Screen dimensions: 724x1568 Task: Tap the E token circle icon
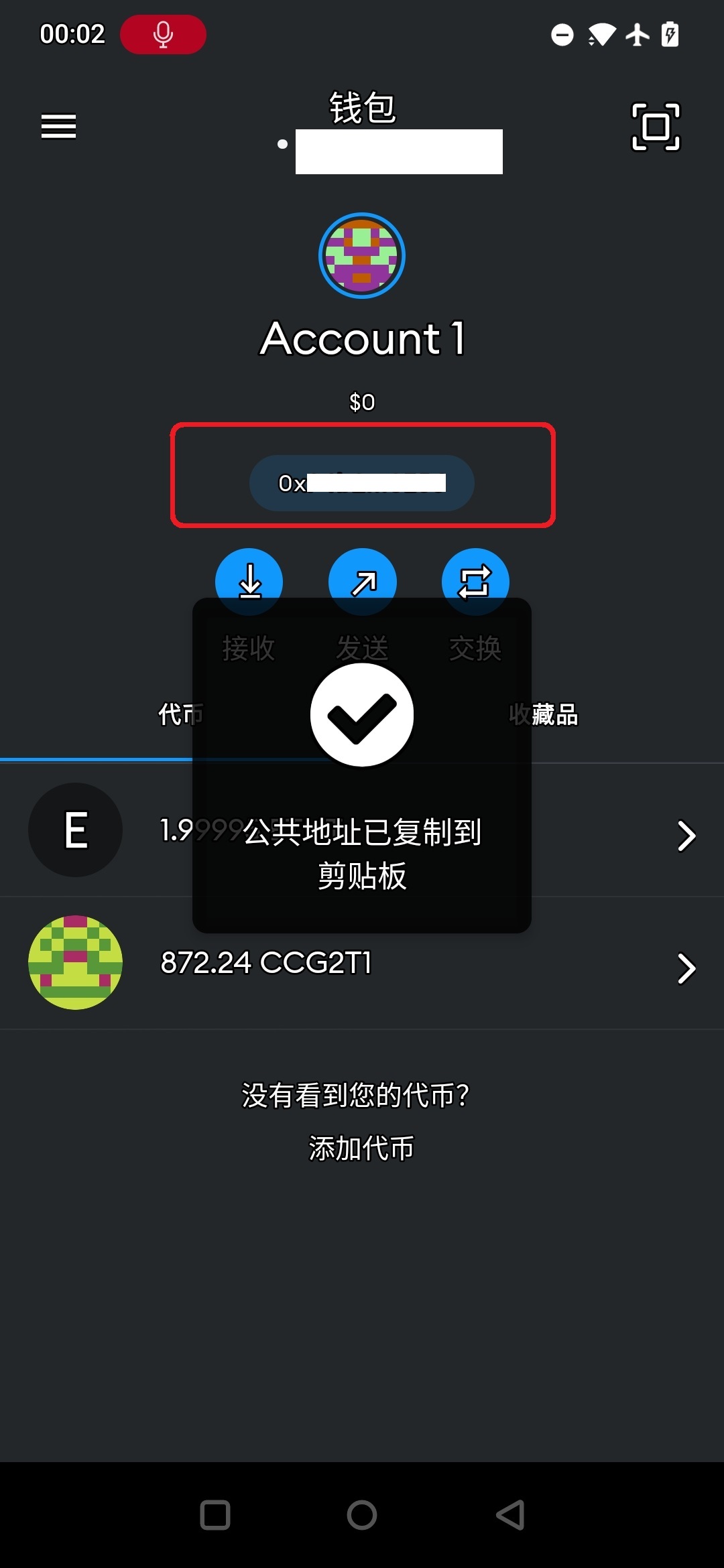point(75,830)
